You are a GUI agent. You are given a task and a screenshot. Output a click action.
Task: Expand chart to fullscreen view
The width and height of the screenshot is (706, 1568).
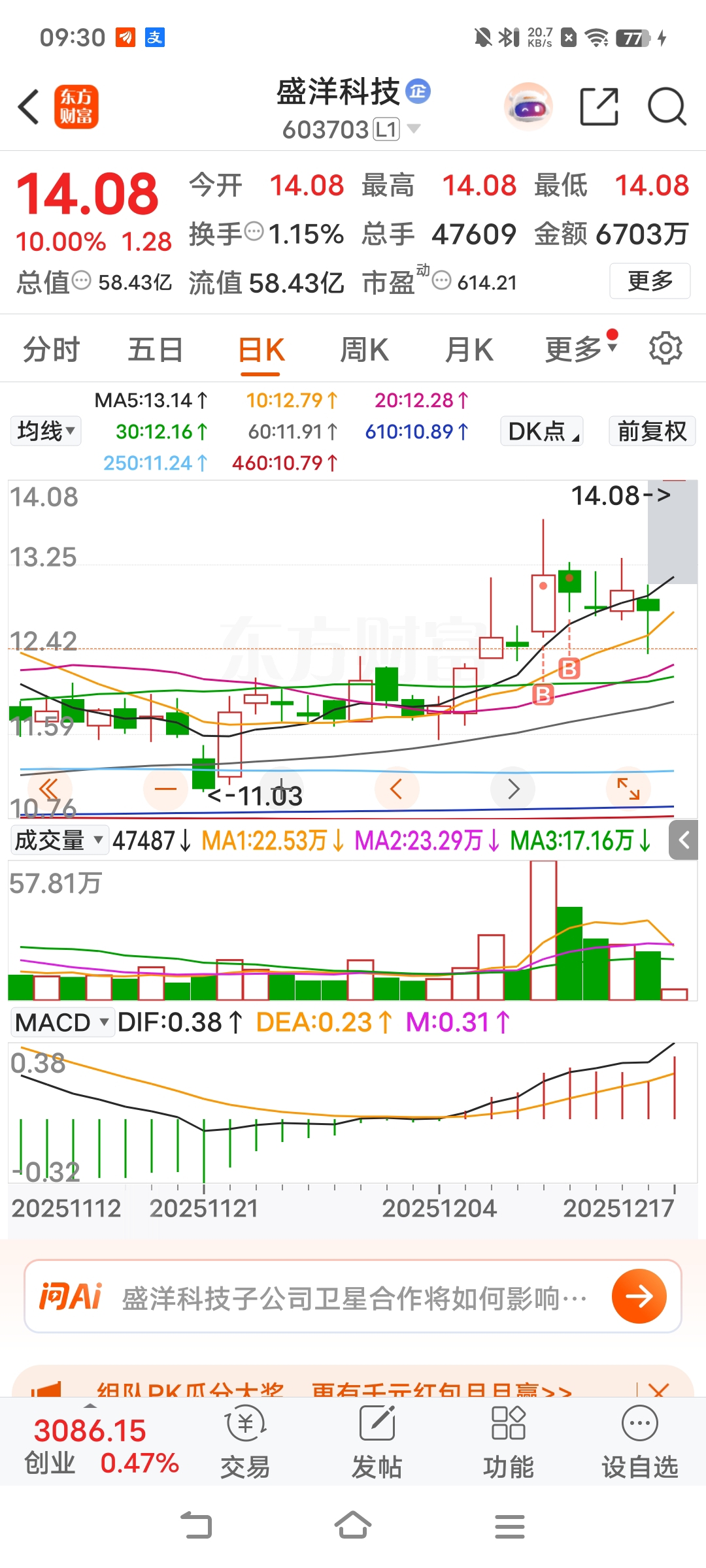(628, 789)
